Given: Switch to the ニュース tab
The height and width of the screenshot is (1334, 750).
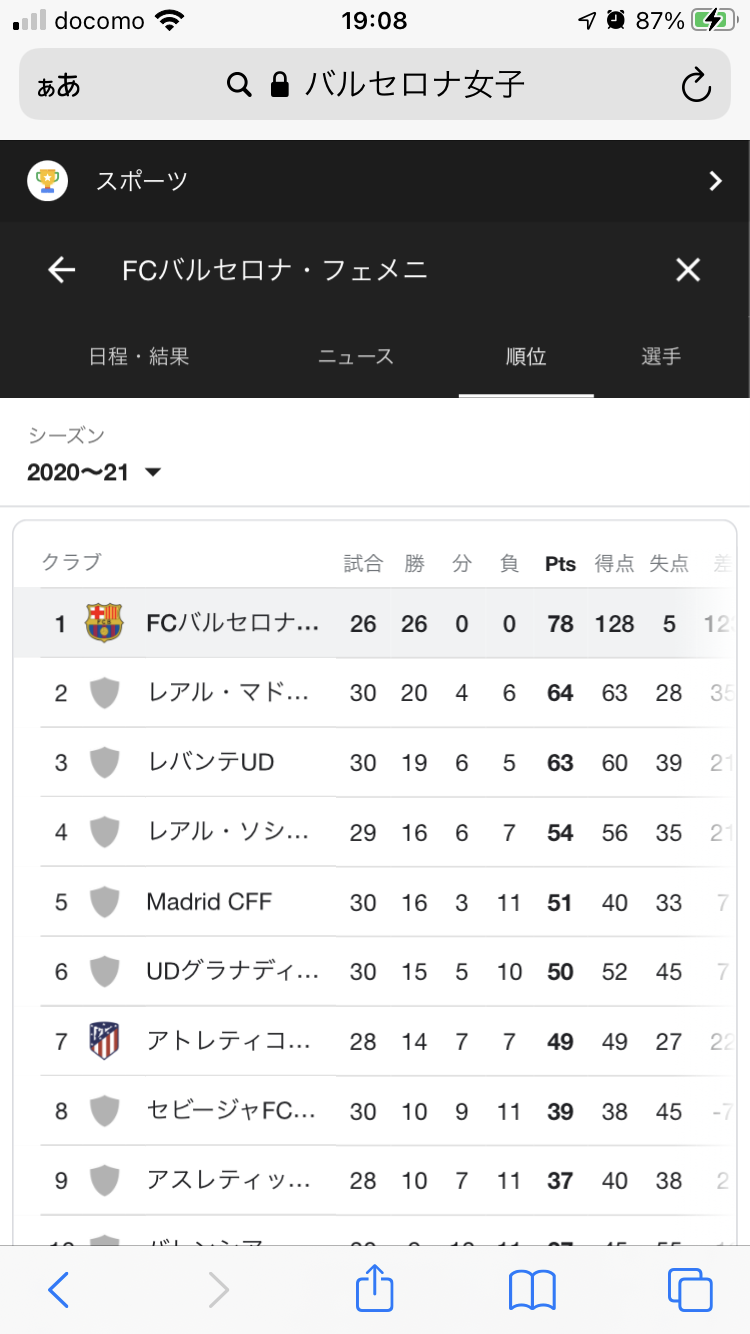Looking at the screenshot, I should (x=356, y=356).
